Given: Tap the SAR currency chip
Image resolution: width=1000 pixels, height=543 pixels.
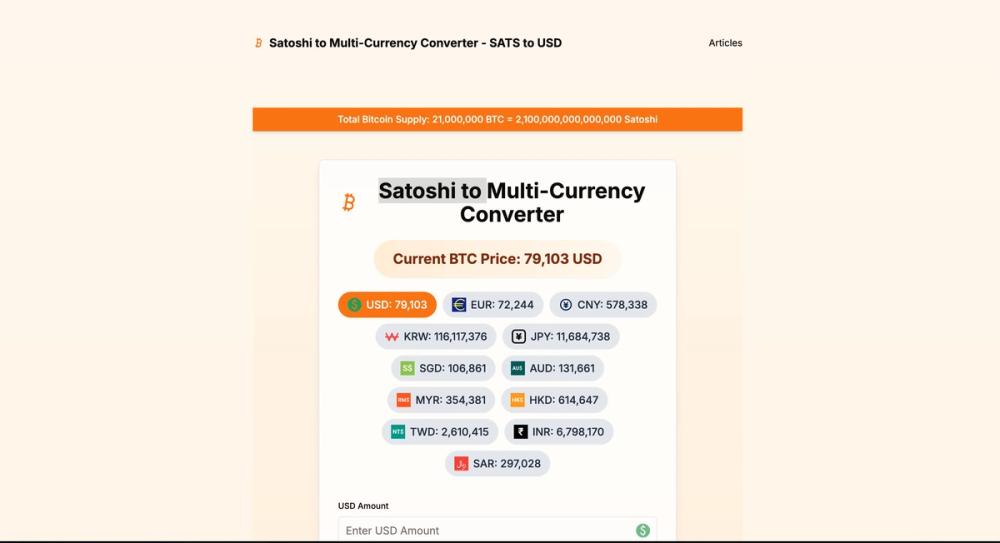Looking at the screenshot, I should pyautogui.click(x=497, y=464).
